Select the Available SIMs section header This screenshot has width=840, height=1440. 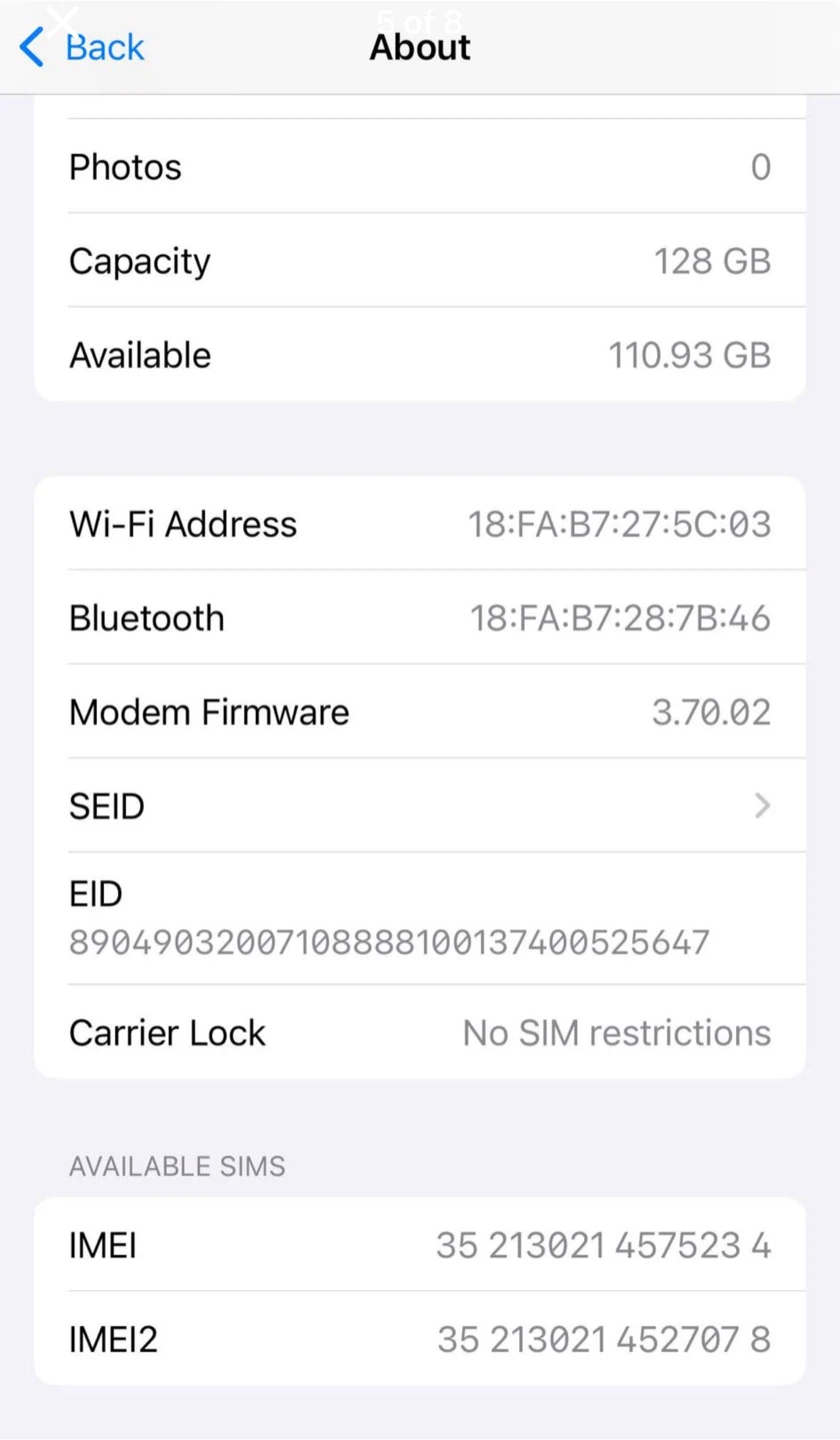pyautogui.click(x=178, y=1165)
